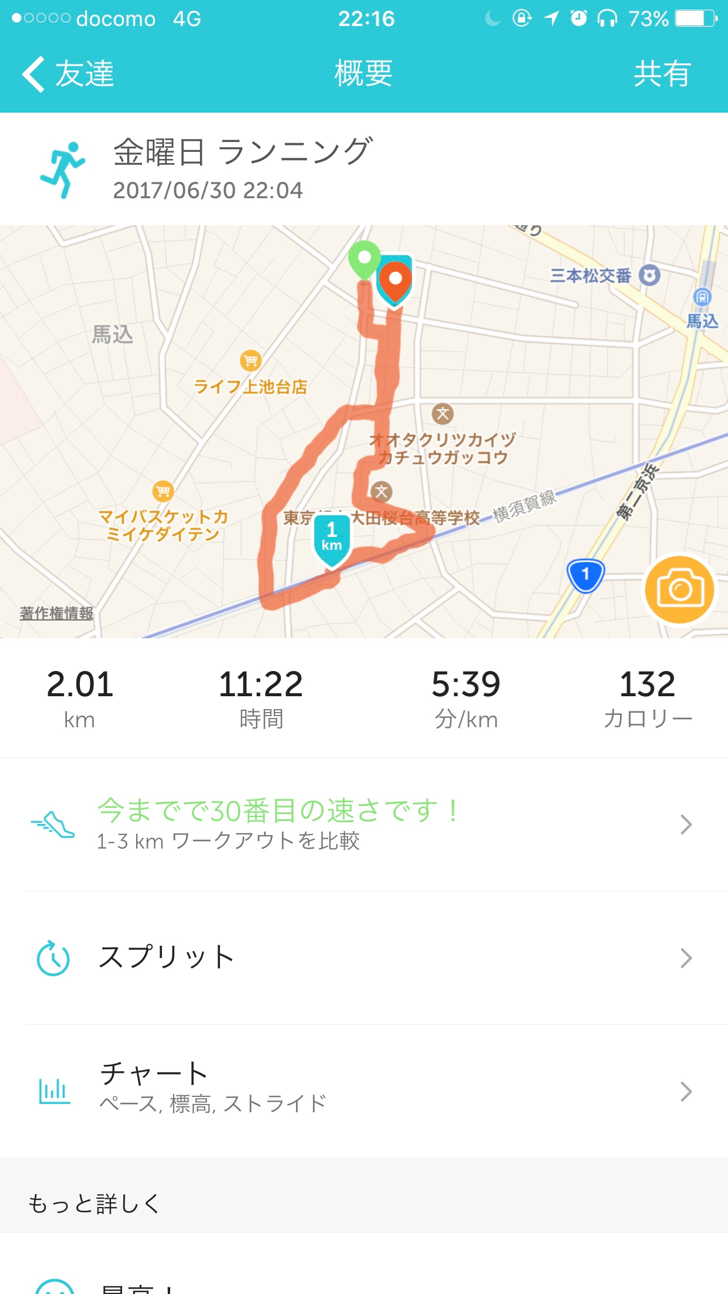Go back to 友達 screen
Image resolution: width=728 pixels, height=1294 pixels.
68,74
